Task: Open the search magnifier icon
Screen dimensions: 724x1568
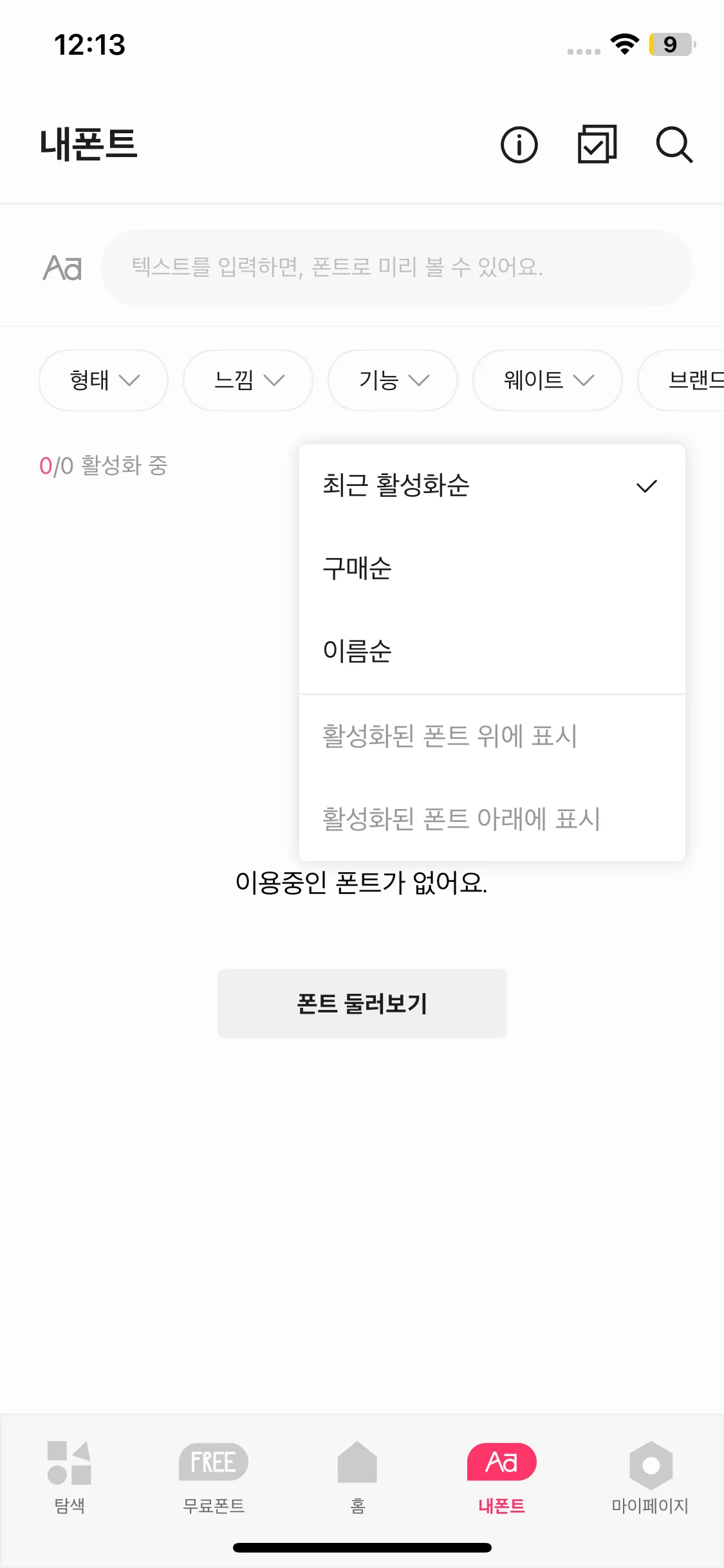Action: click(x=674, y=145)
